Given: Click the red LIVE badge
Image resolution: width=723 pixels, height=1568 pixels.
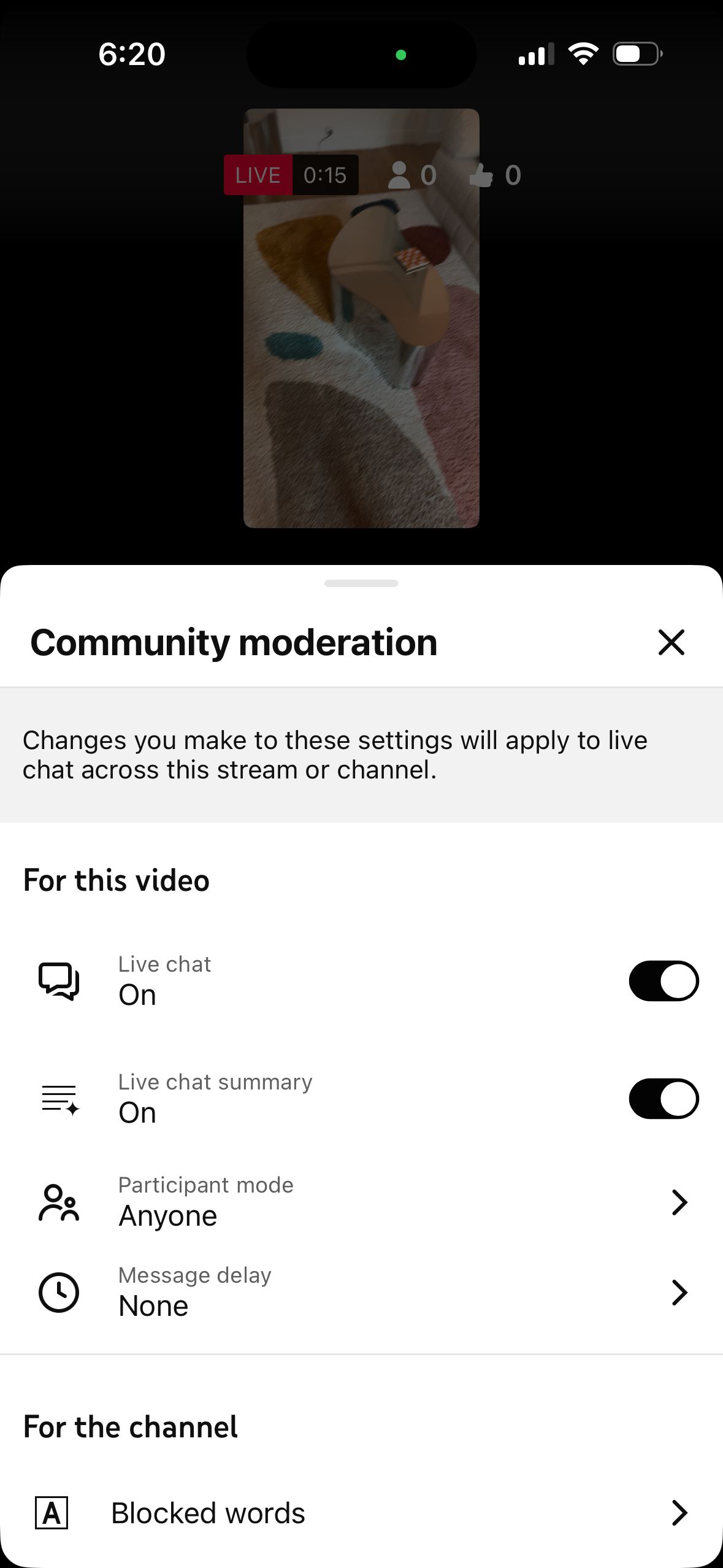Looking at the screenshot, I should point(257,175).
